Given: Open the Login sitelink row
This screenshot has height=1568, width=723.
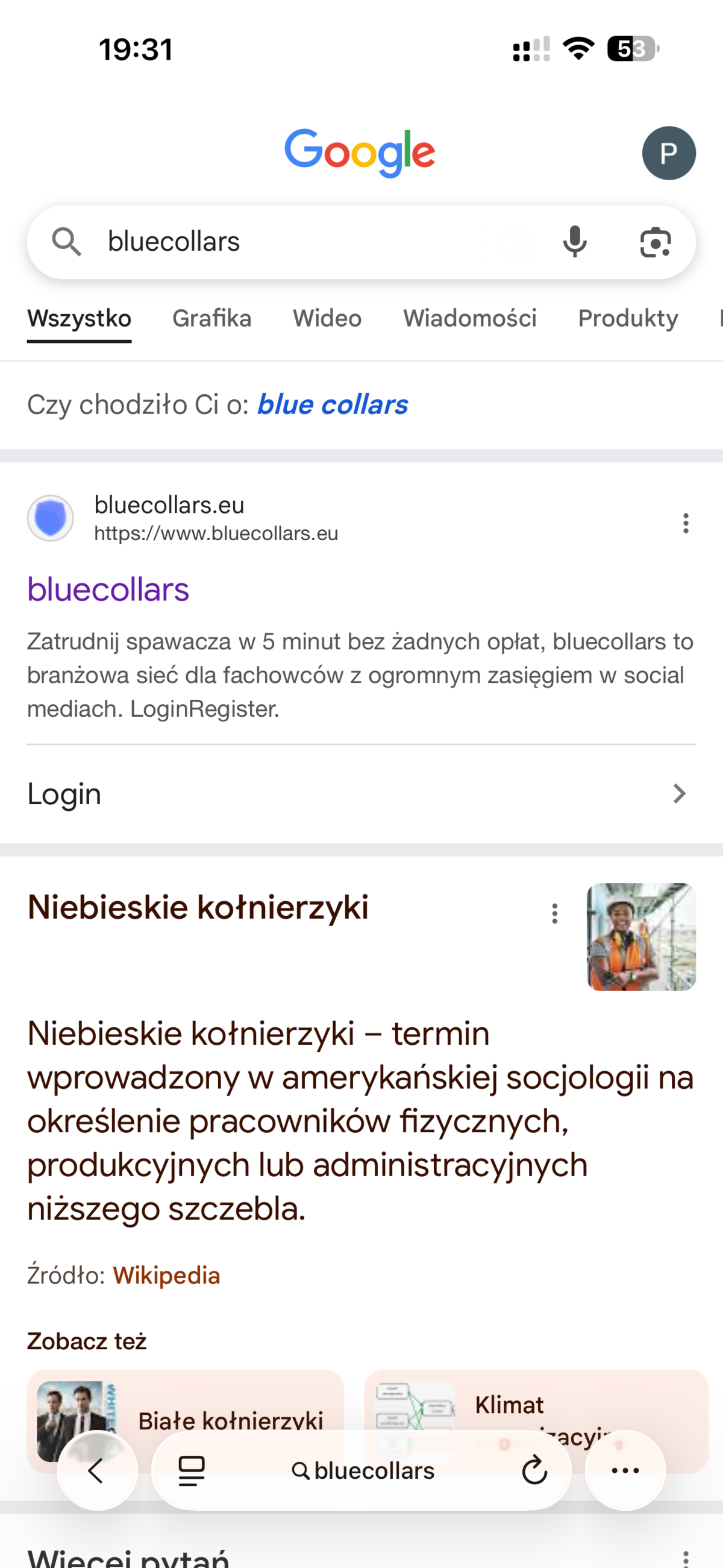Looking at the screenshot, I should tap(360, 794).
